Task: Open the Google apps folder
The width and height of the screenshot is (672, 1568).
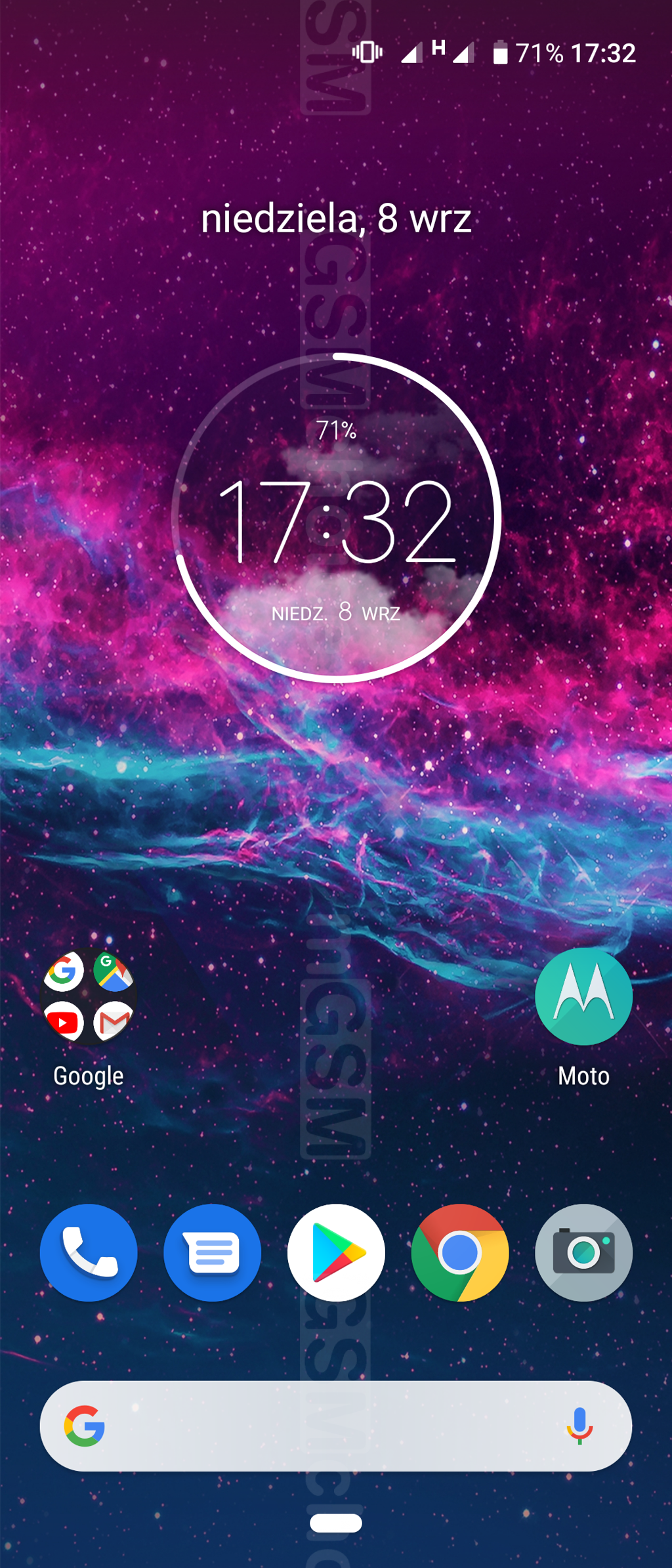Action: click(x=89, y=996)
